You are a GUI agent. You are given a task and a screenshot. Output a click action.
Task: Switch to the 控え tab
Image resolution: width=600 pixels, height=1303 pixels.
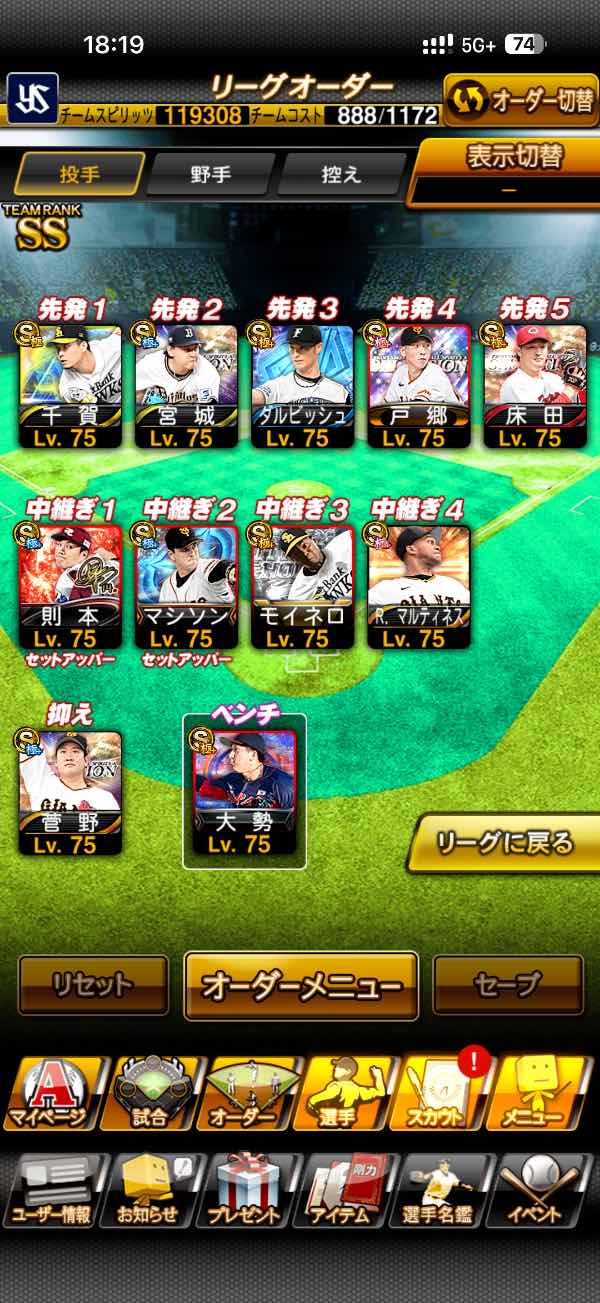point(341,174)
